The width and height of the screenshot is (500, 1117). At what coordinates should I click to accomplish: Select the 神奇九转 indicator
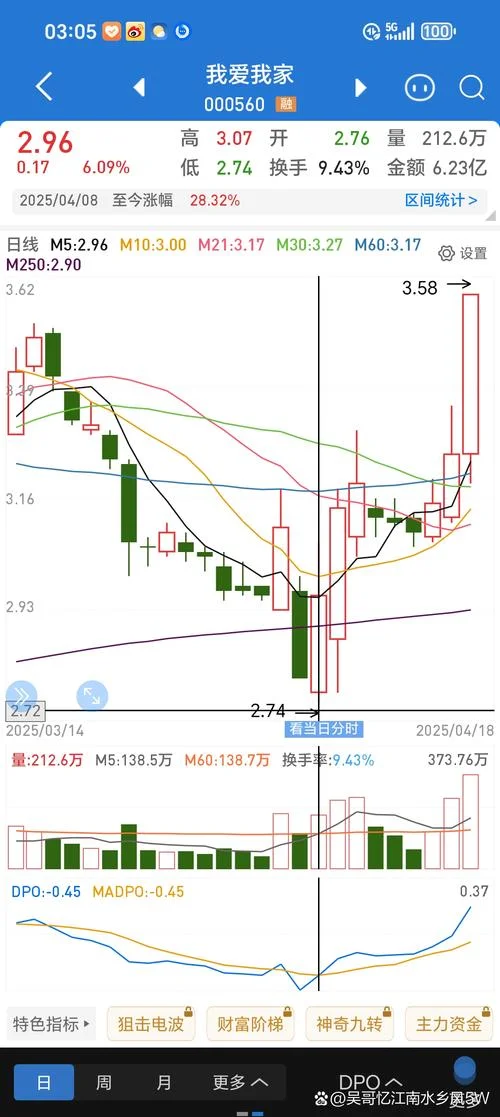[x=350, y=1024]
